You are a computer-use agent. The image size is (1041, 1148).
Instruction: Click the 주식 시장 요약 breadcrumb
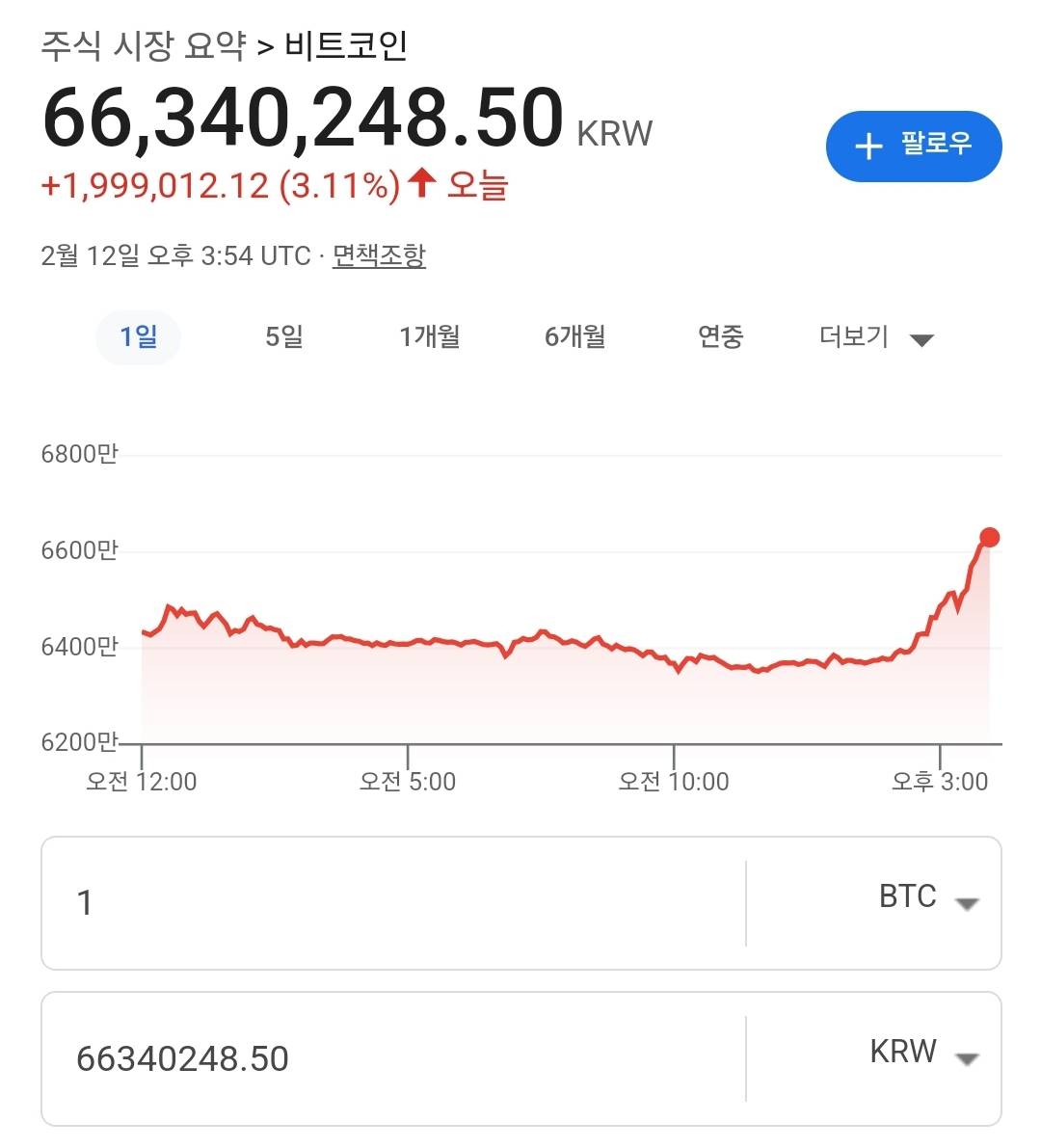coord(147,44)
